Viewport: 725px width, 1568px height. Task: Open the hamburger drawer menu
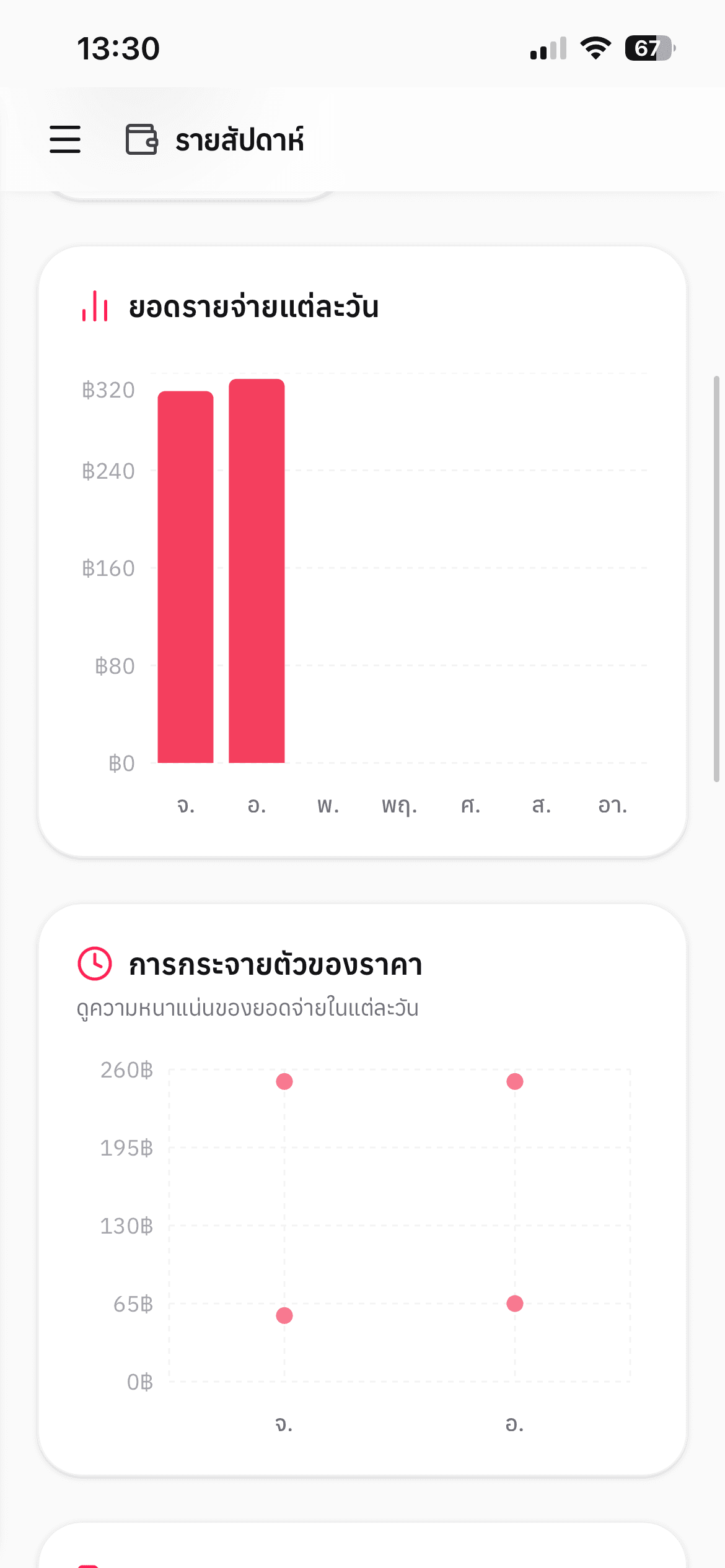tap(65, 139)
